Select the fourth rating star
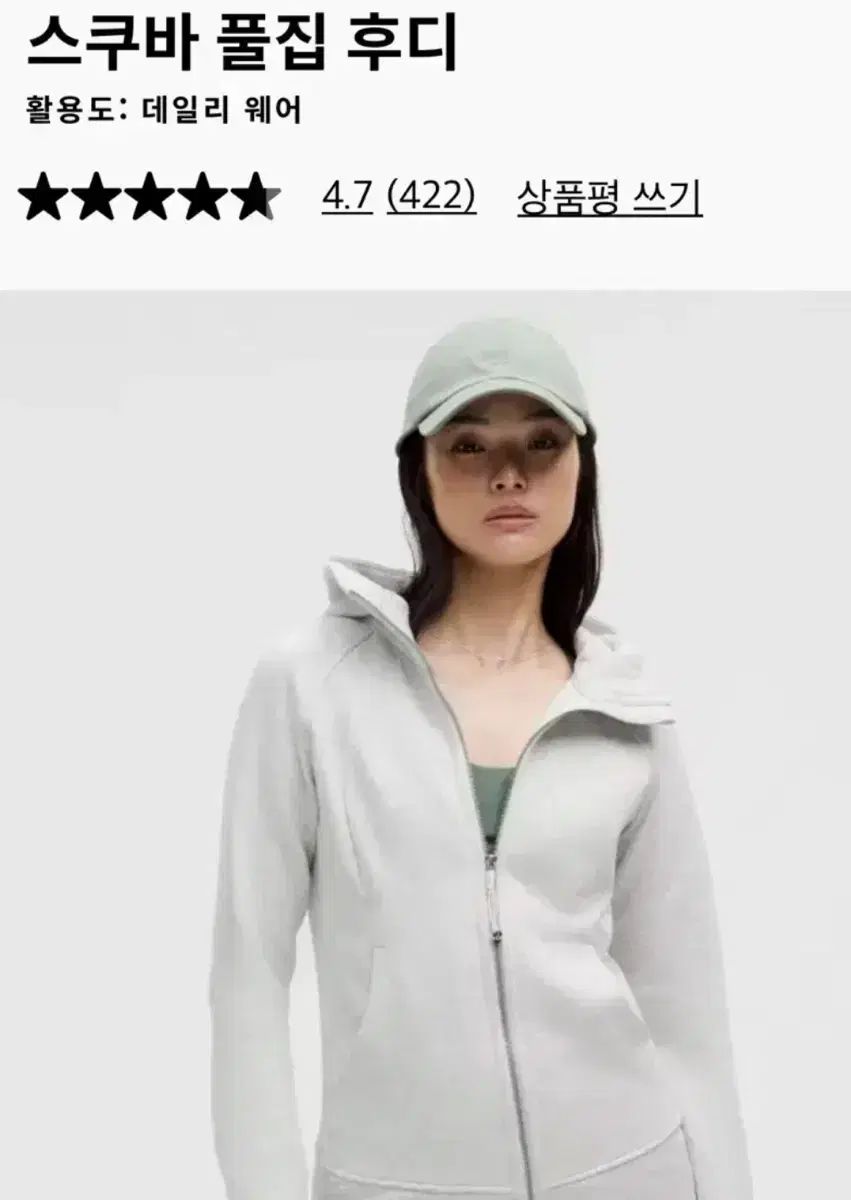The height and width of the screenshot is (1200, 851). [205, 196]
